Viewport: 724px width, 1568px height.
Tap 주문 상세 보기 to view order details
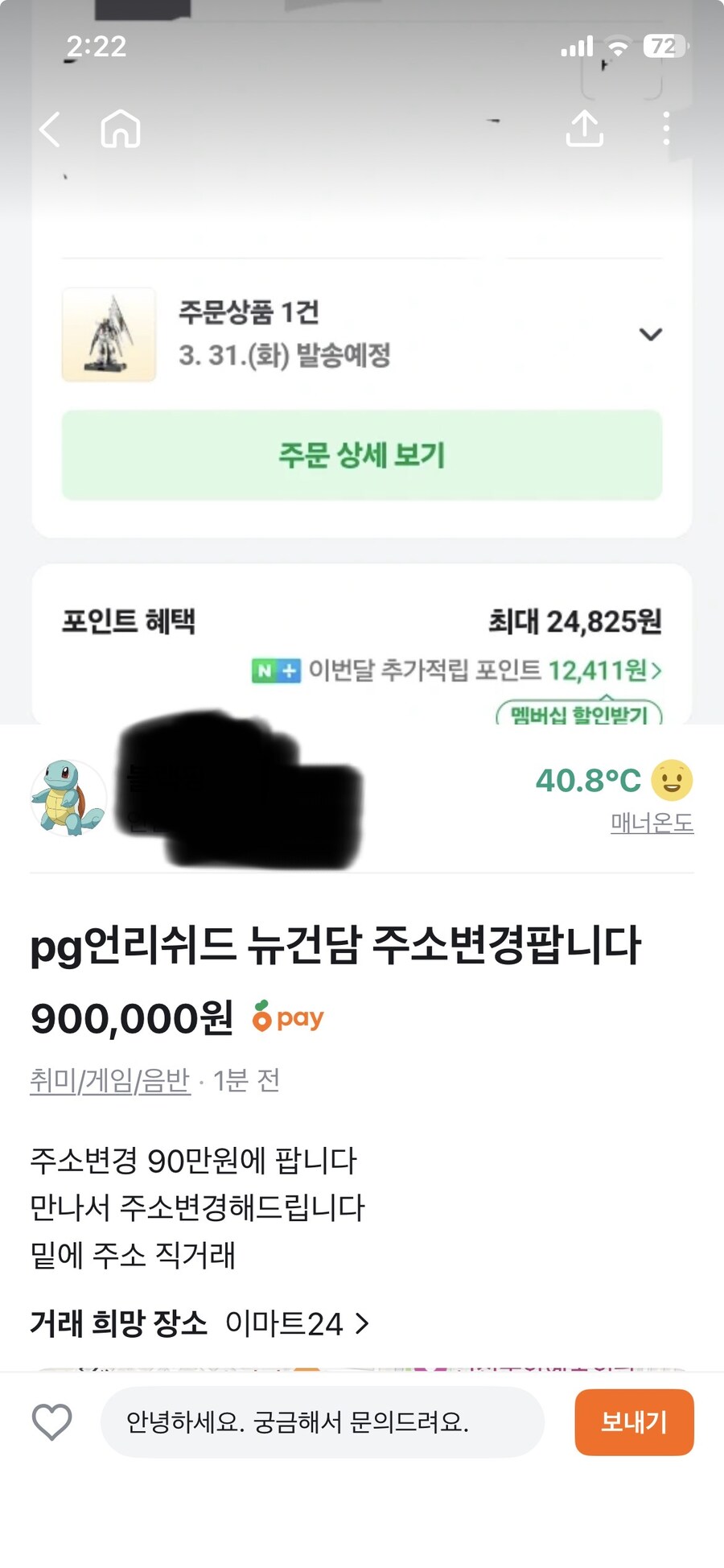tap(362, 456)
